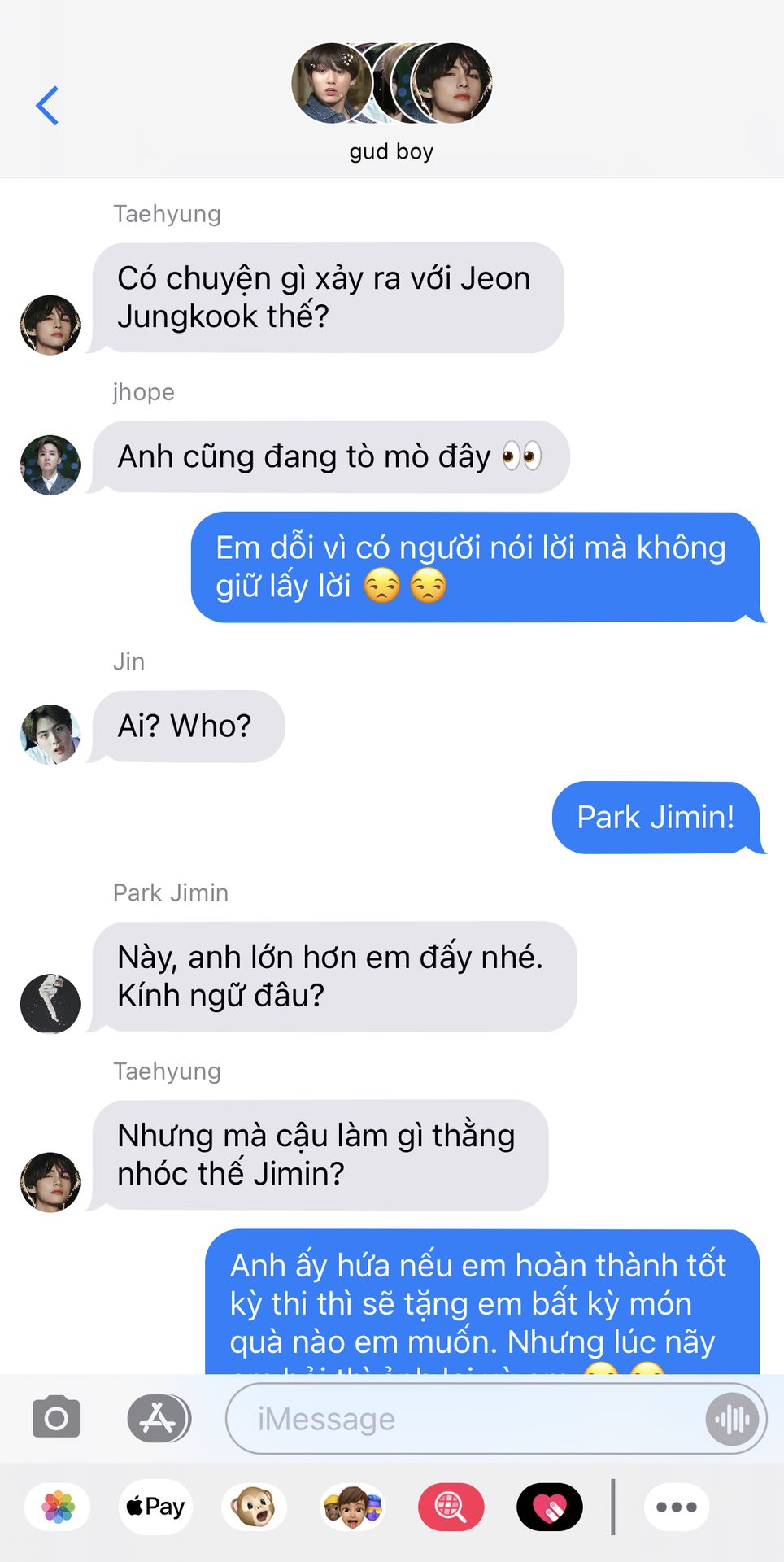This screenshot has height=1562, width=784.
Task: Open Digital Touch heart app
Action: coord(549,1507)
